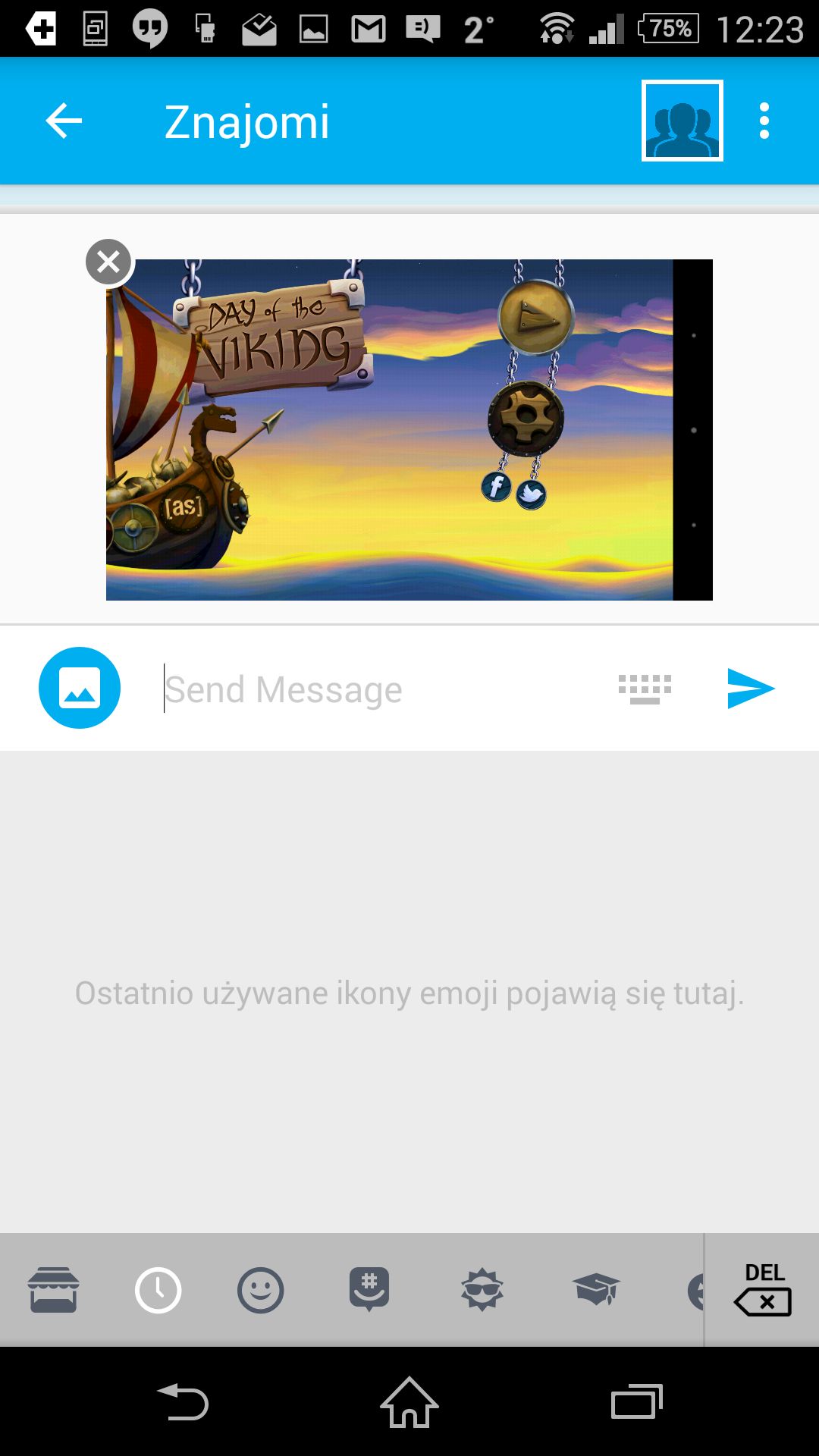This screenshot has height=1456, width=819.
Task: Remove the attached Viking image
Action: [108, 262]
